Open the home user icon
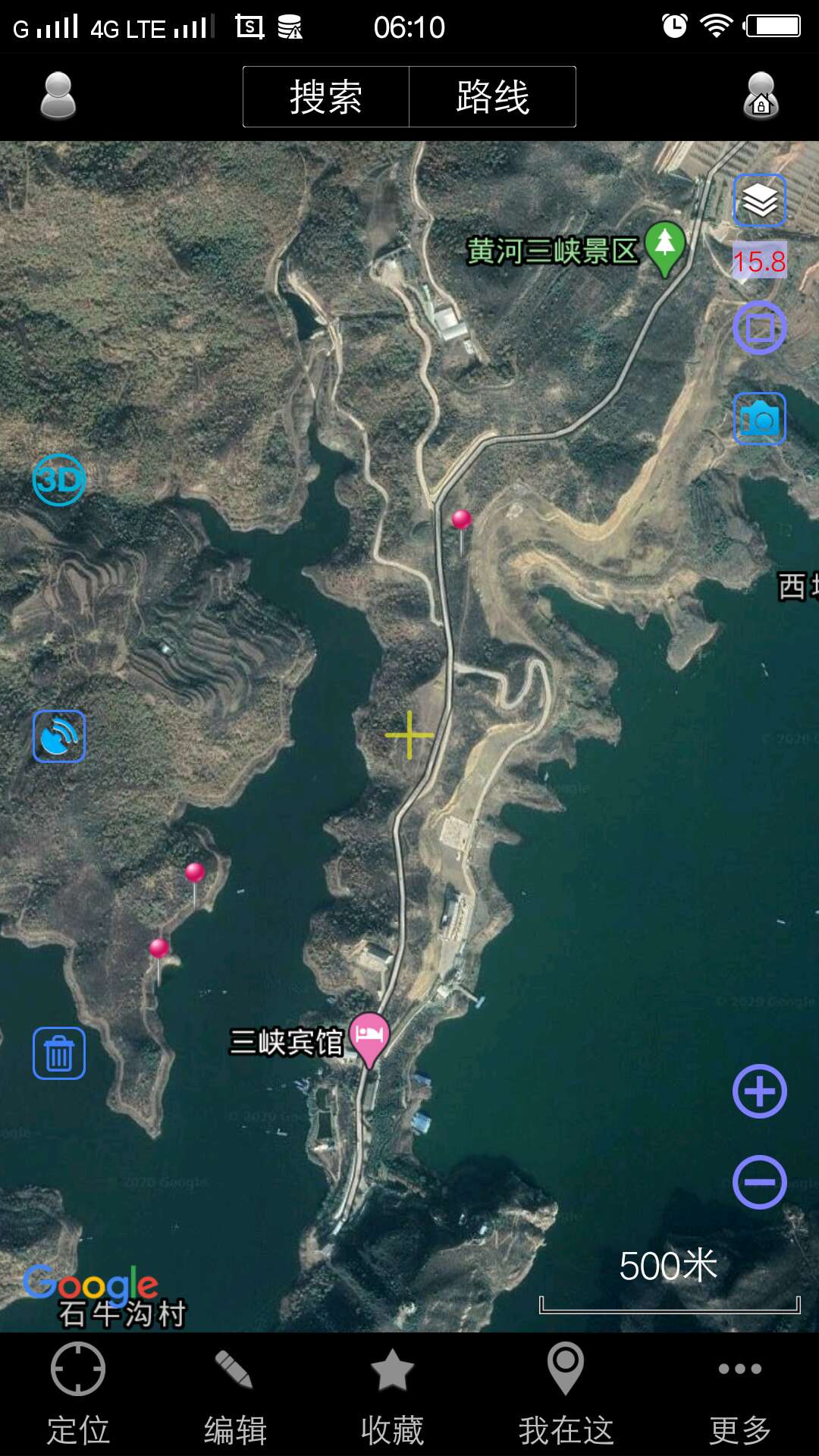Image resolution: width=819 pixels, height=1456 pixels. point(761,96)
